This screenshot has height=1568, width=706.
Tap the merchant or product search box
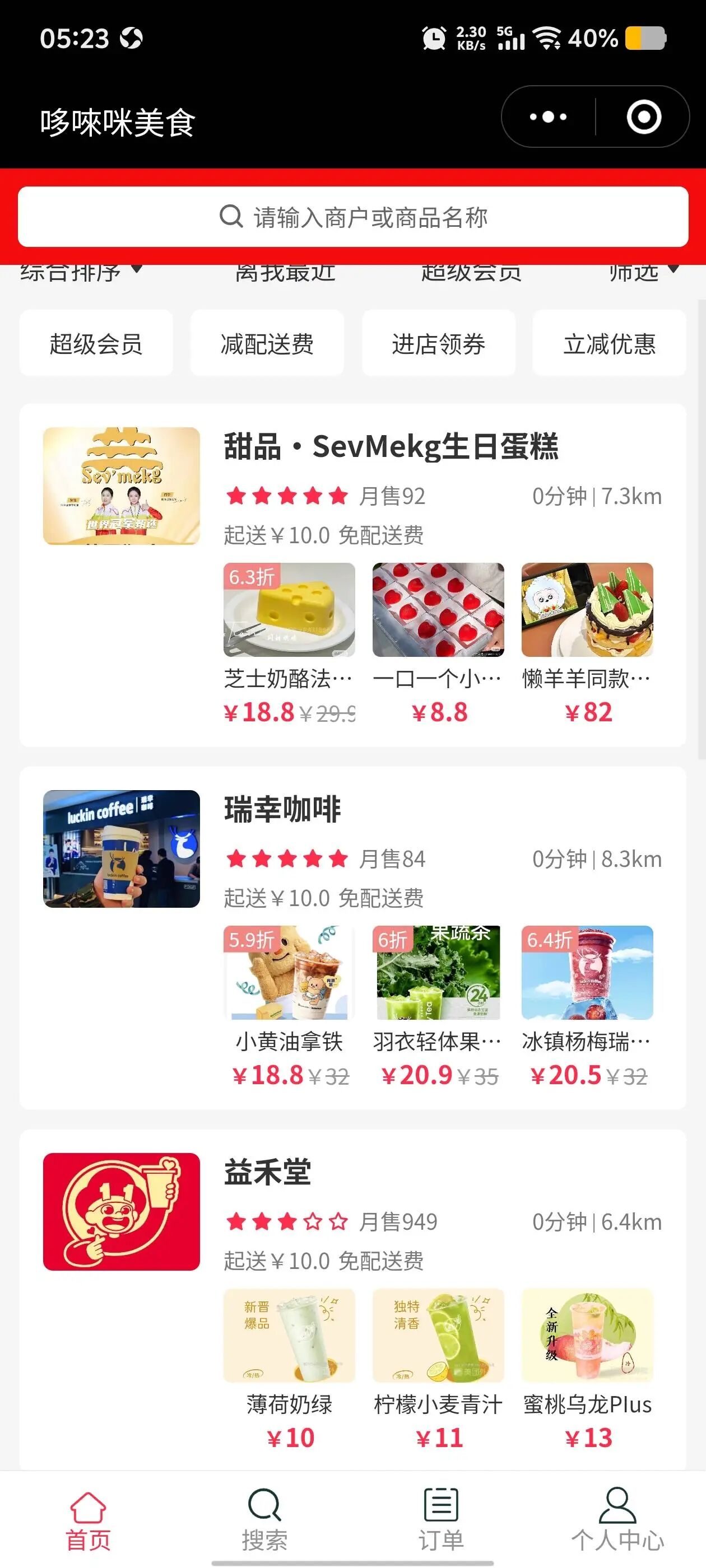click(352, 217)
